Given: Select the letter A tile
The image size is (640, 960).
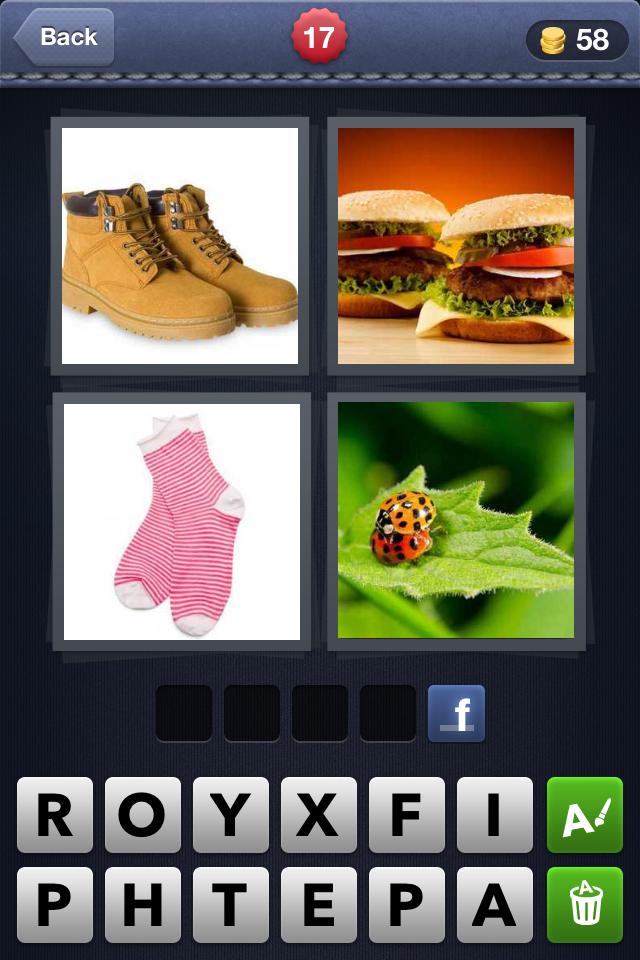Looking at the screenshot, I should [x=495, y=904].
